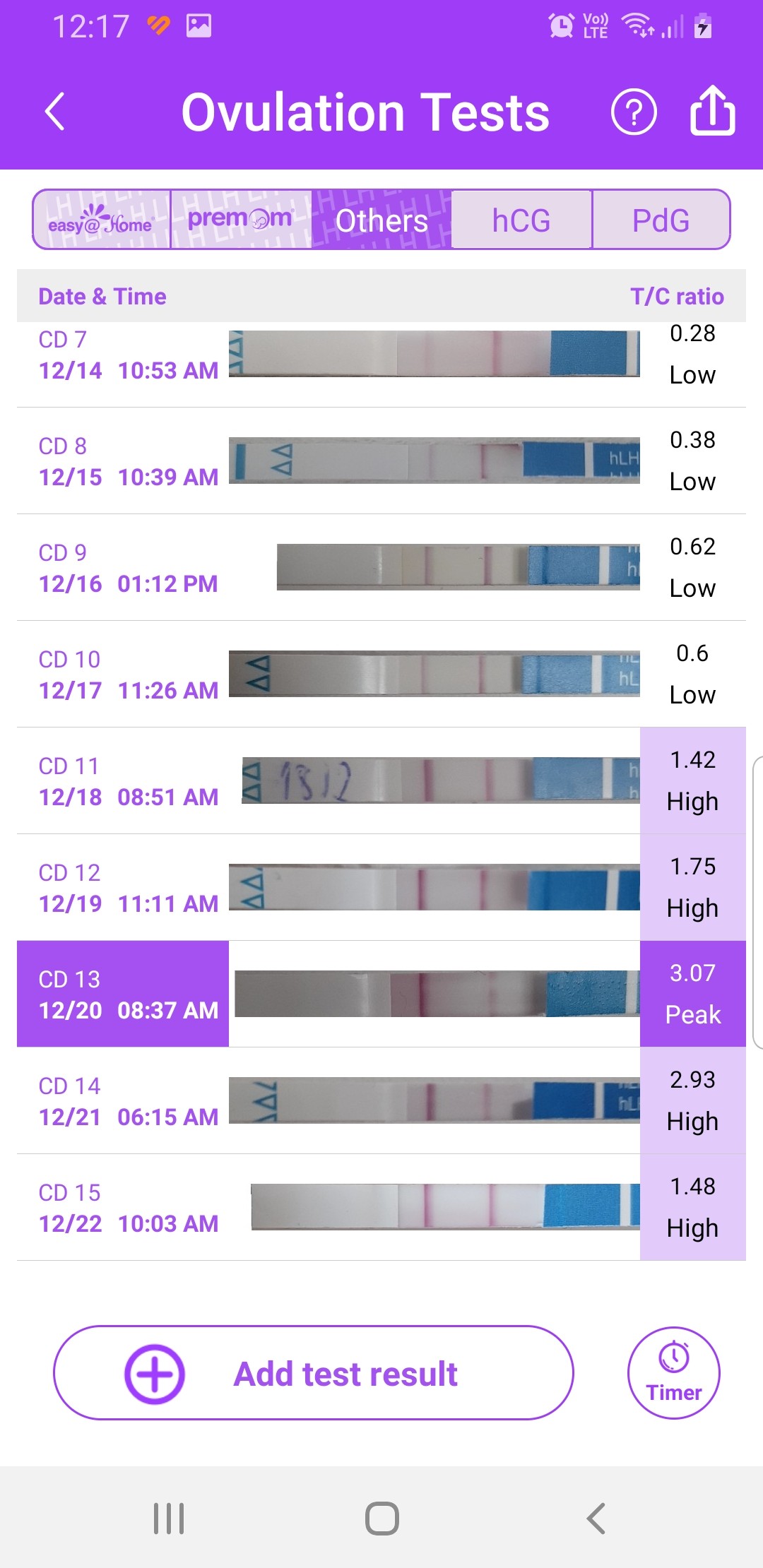Screen dimensions: 763x1568
Task: Select the Others tab
Action: tap(381, 220)
